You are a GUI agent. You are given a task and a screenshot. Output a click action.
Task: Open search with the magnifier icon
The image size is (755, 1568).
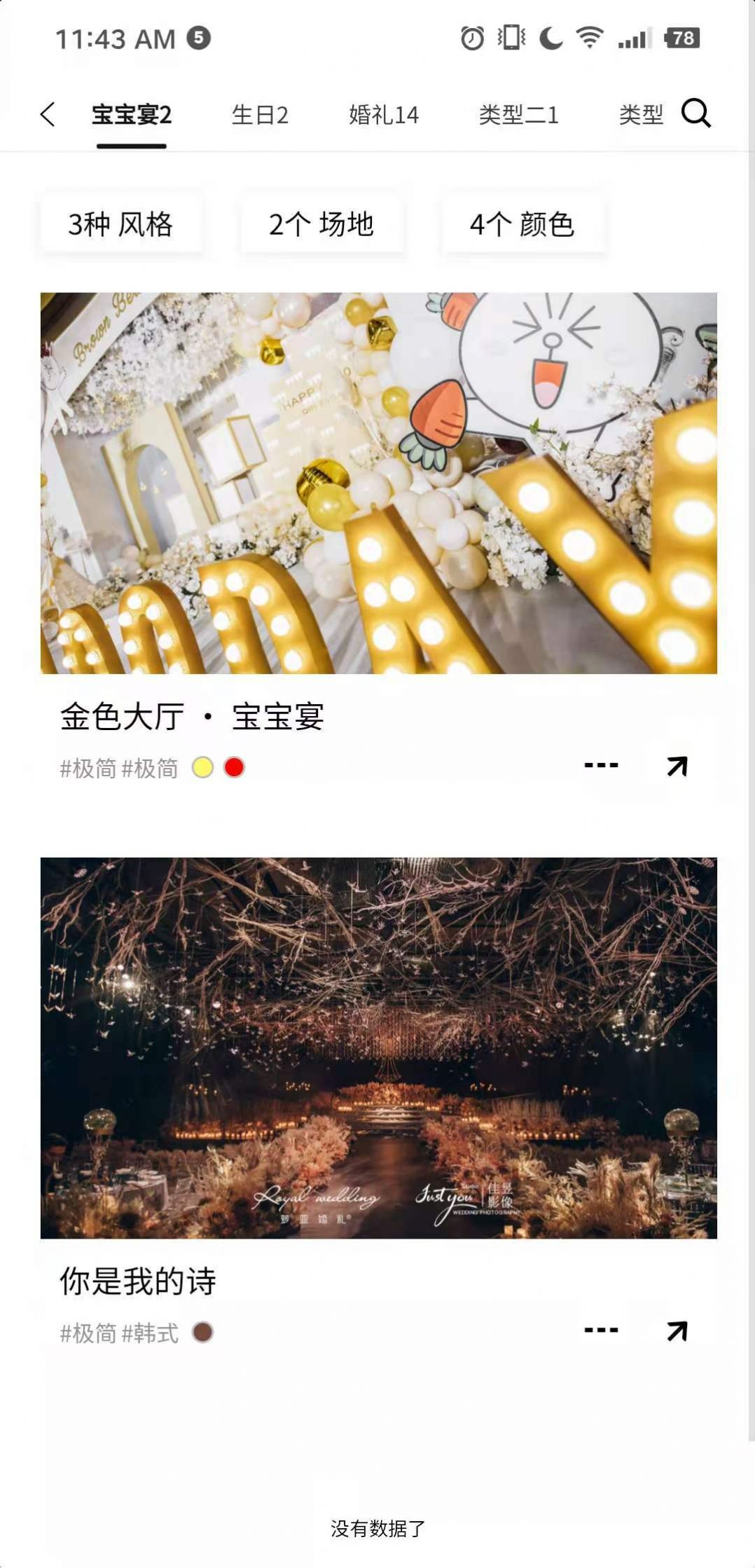coord(695,114)
